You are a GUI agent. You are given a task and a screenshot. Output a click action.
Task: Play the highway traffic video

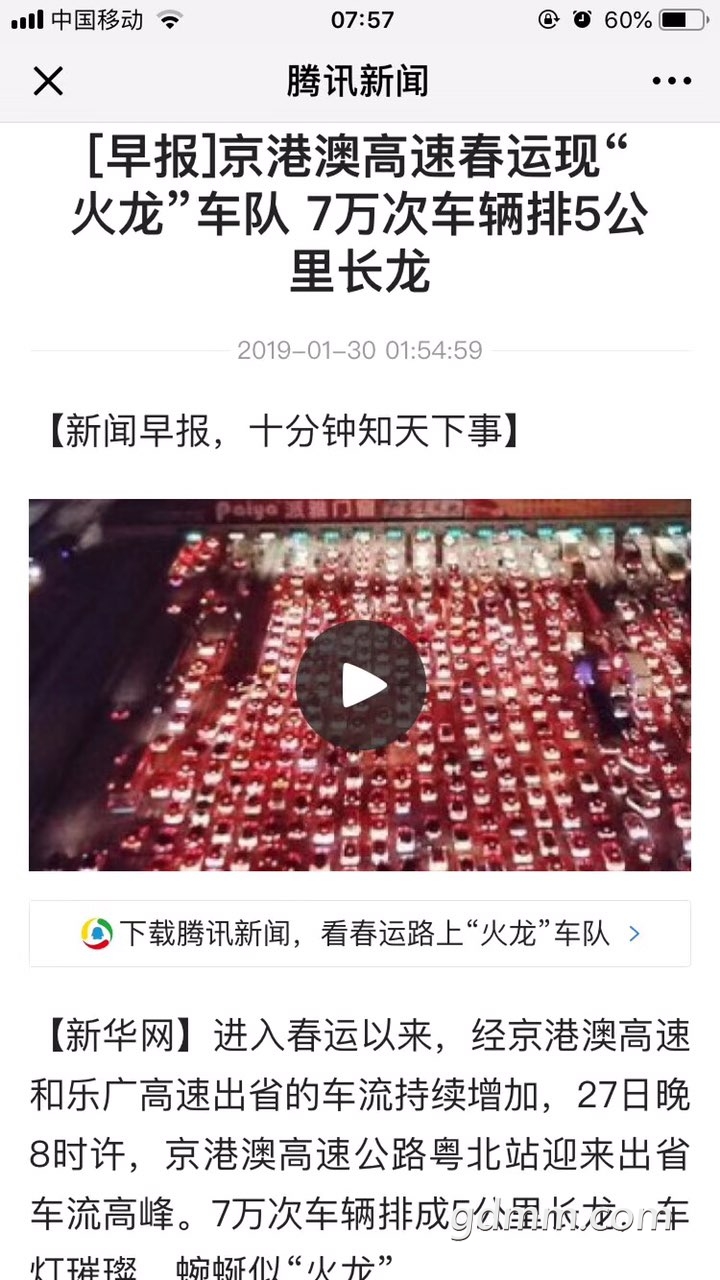coord(360,685)
